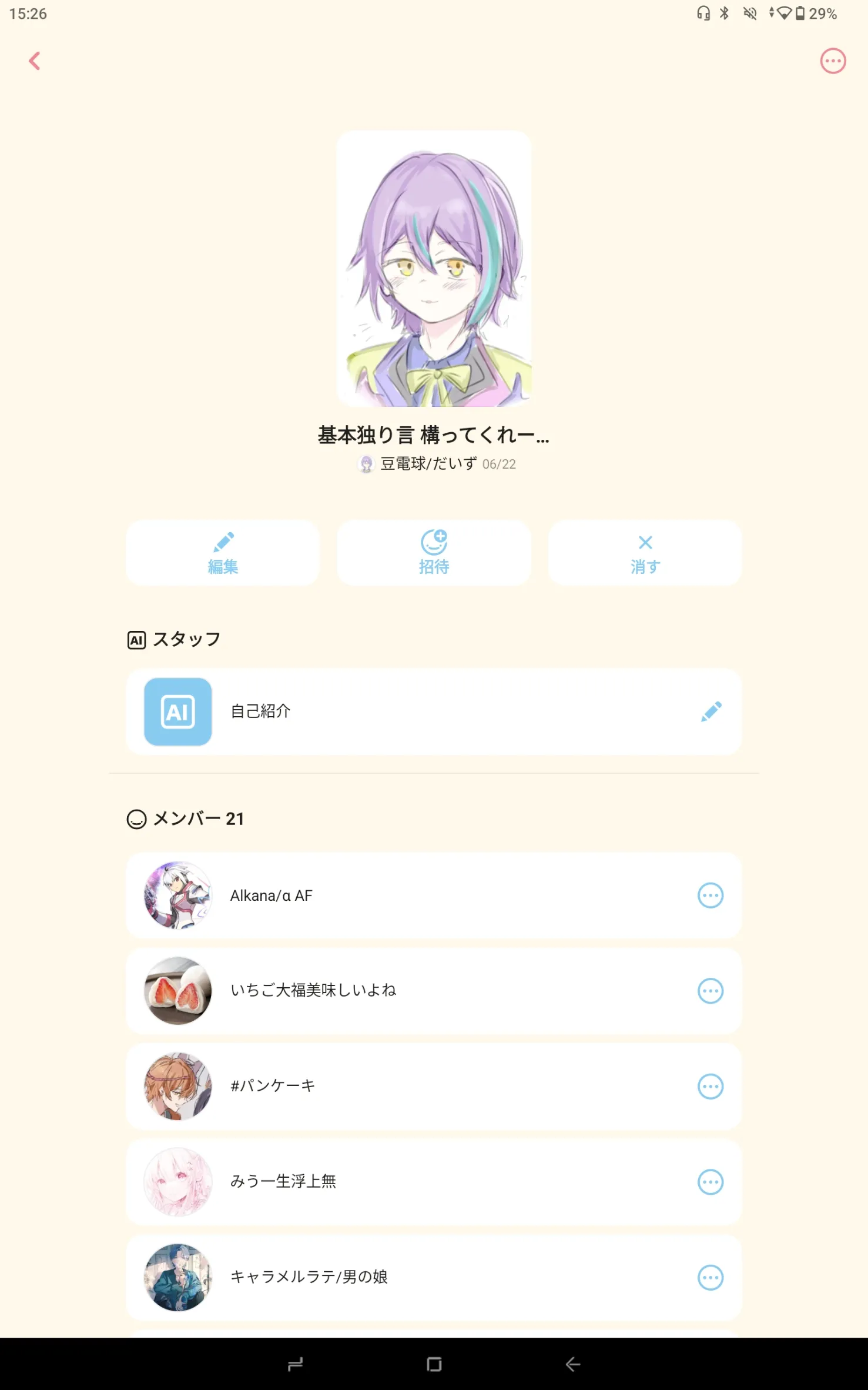The height and width of the screenshot is (1390, 868).
Task: Open options for Alkana/α AF
Action: point(711,896)
